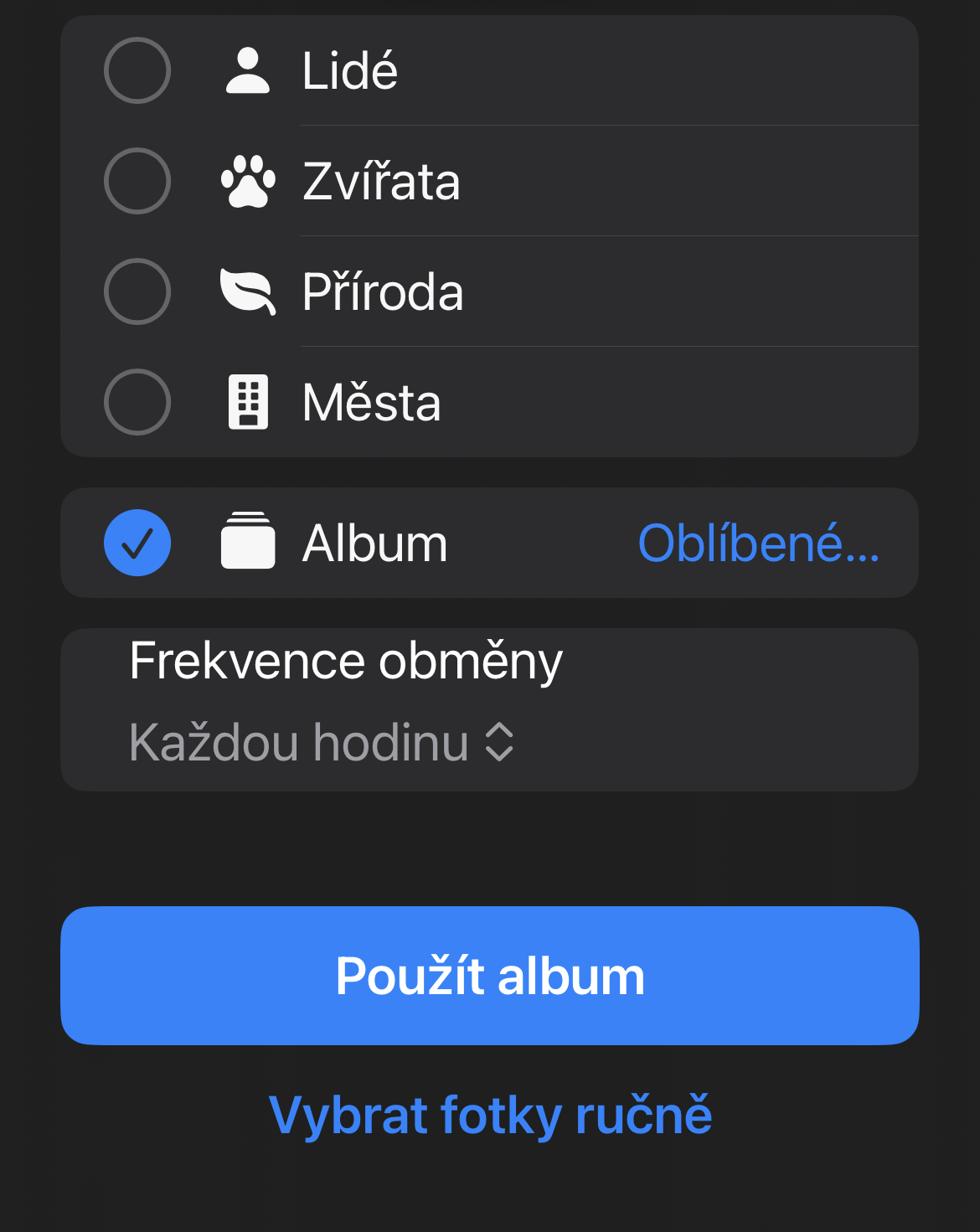Viewport: 980px width, 1232px height.
Task: Choose Vybrat fotky ručně
Action: click(490, 1115)
